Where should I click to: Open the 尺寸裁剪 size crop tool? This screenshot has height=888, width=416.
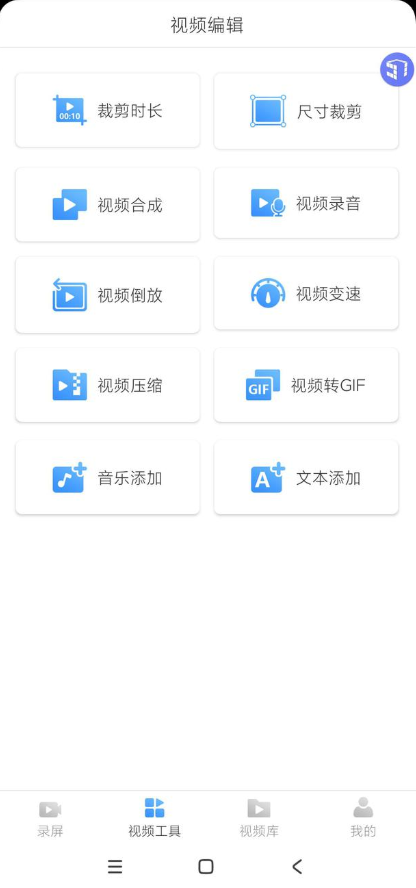[x=306, y=111]
